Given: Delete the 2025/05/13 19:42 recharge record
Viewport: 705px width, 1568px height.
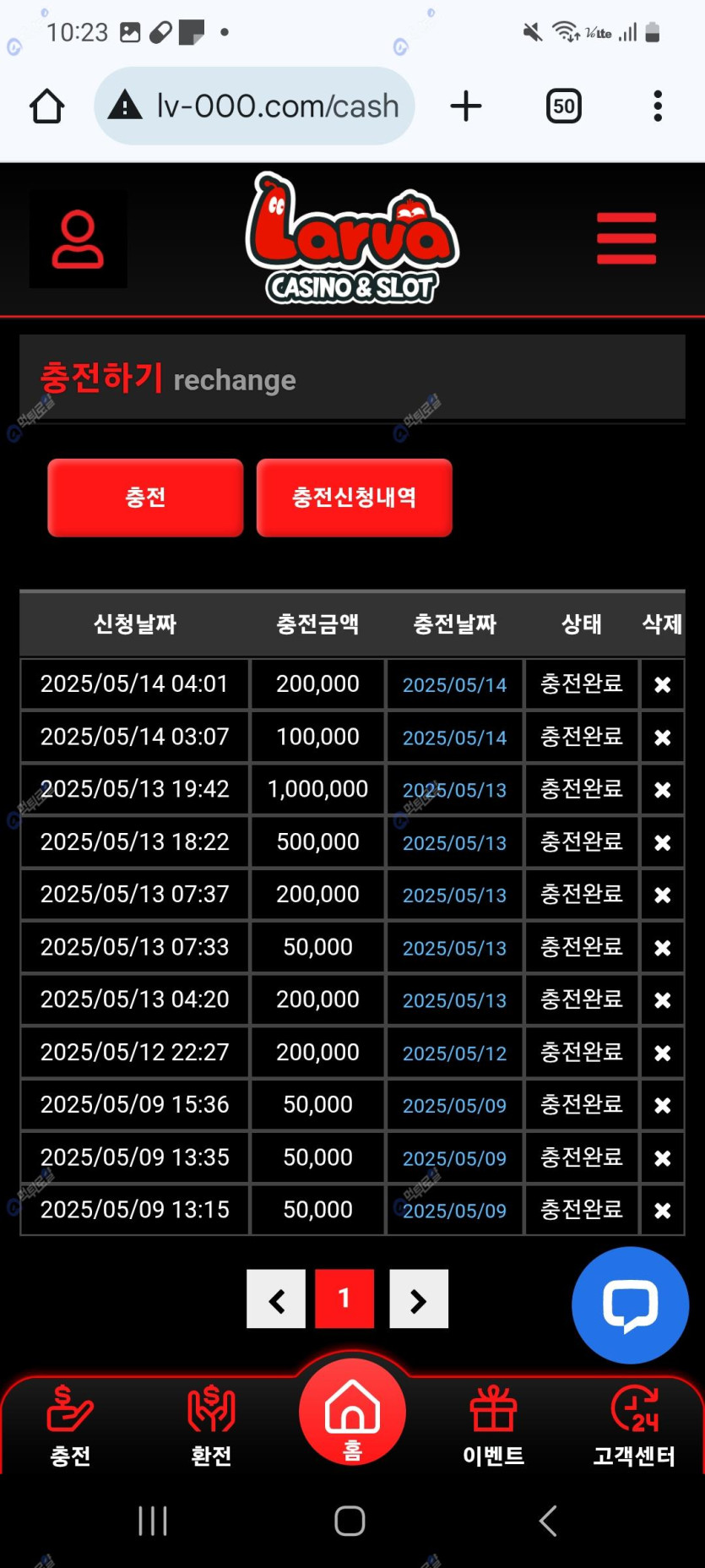Looking at the screenshot, I should 662,790.
